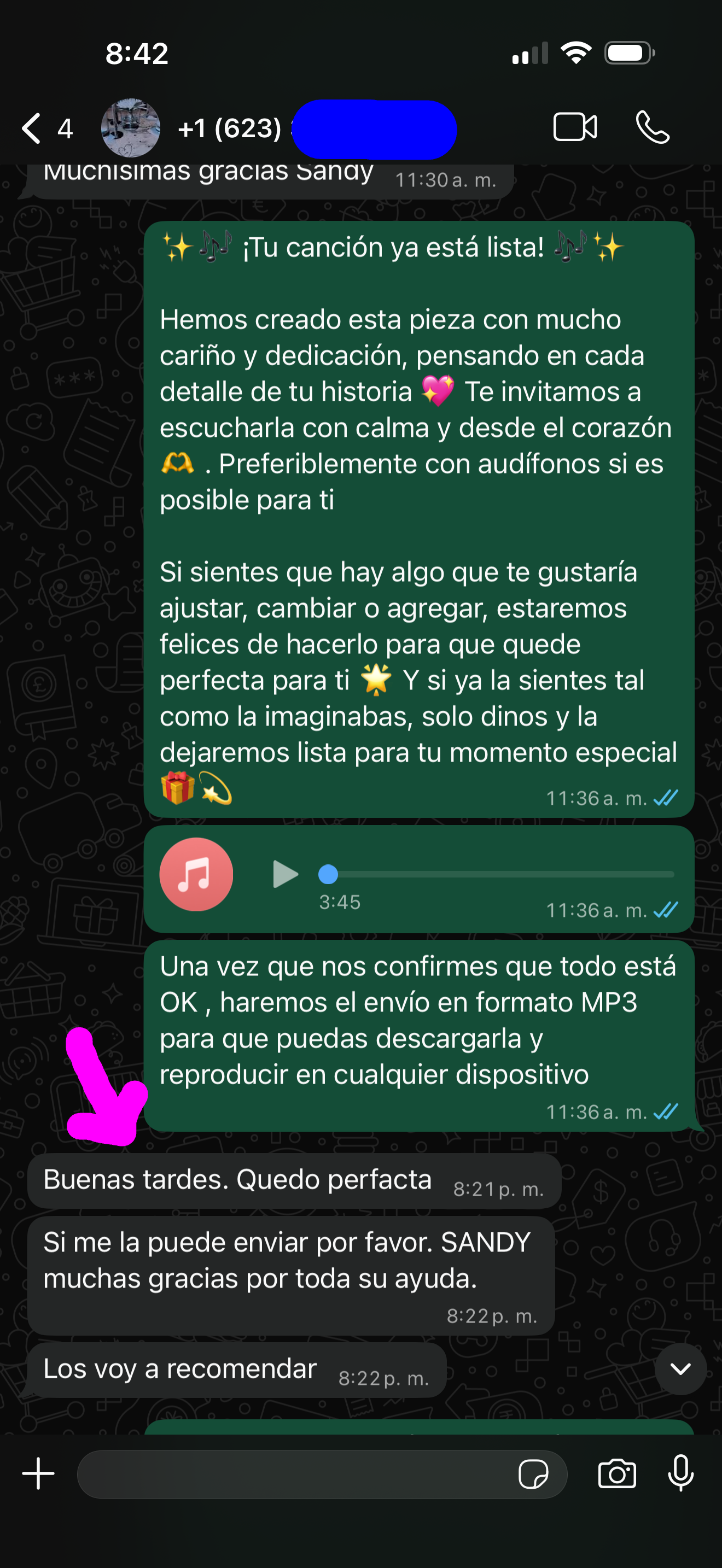Open the attachment plus menu
722x1568 pixels.
point(38,1473)
